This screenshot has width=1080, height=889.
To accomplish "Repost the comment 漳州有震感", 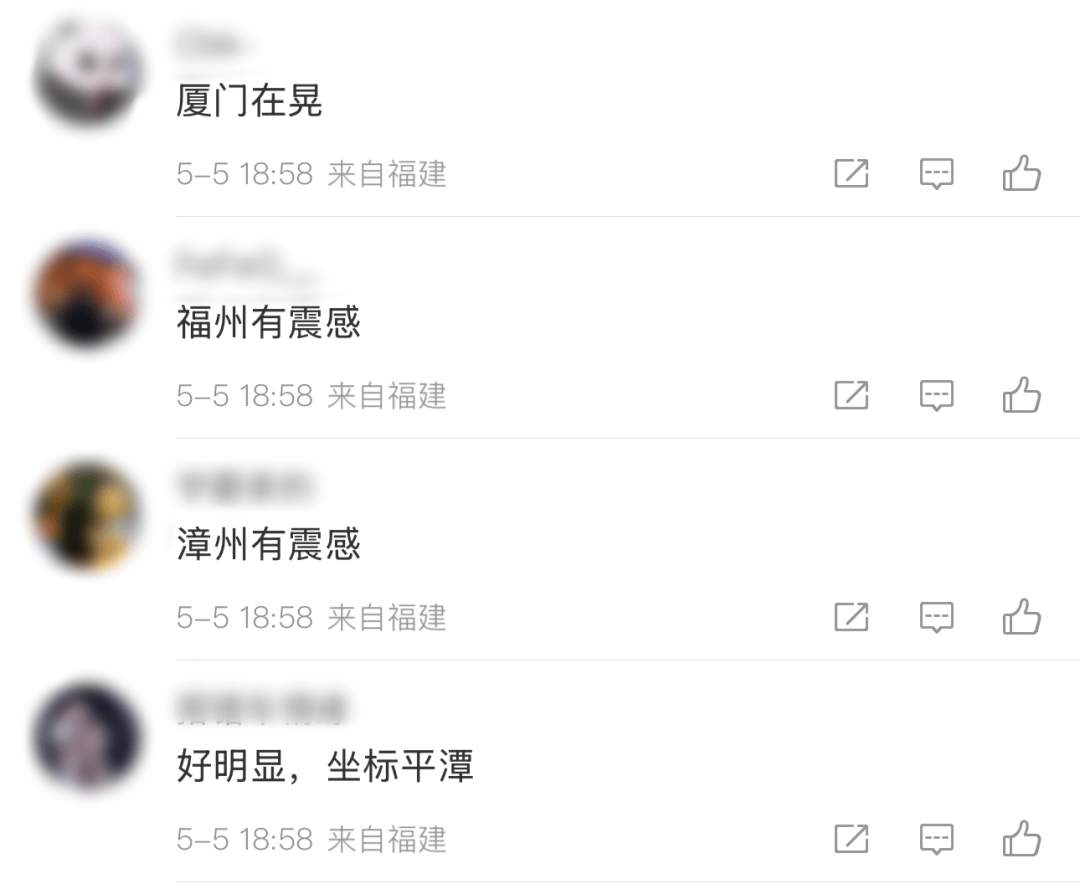I will click(x=851, y=617).
